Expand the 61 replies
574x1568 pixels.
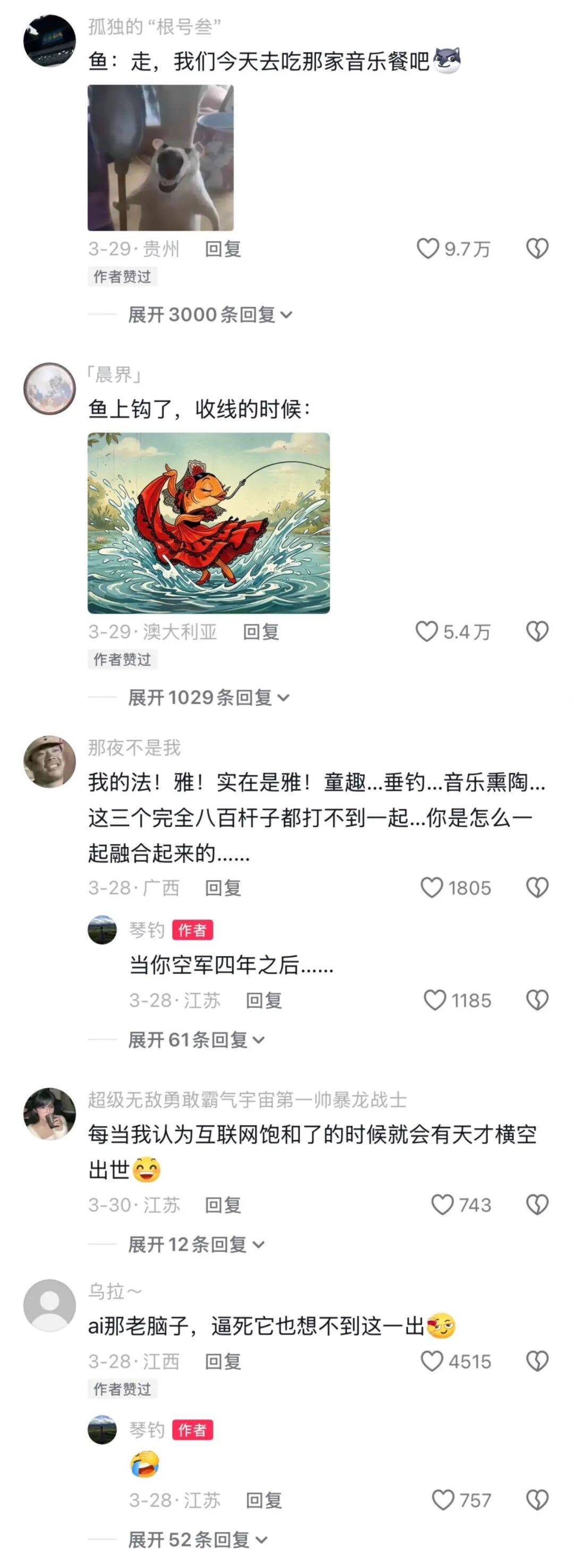pos(196,1040)
